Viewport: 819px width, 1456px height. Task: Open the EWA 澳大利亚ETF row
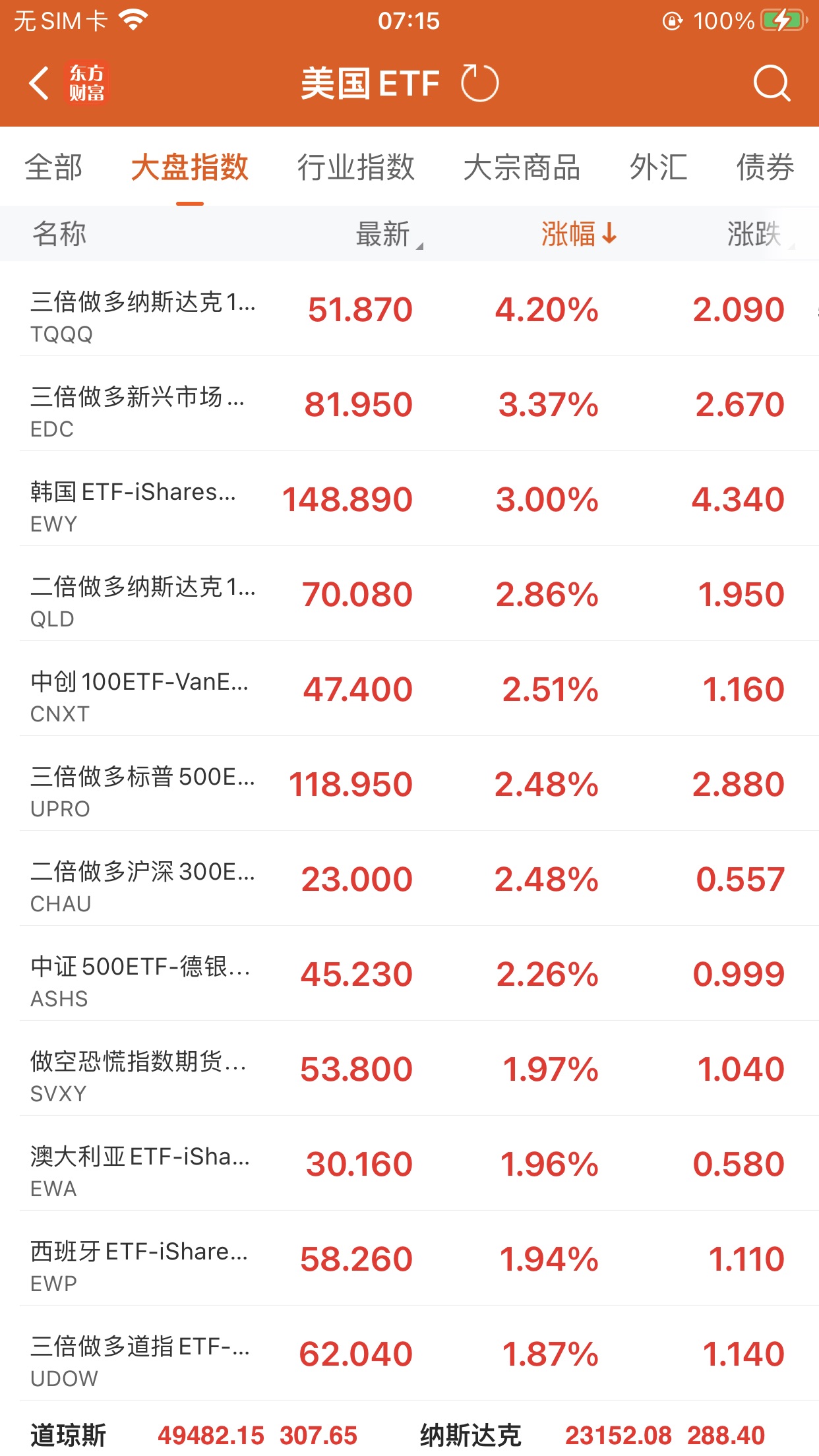pos(409,1165)
